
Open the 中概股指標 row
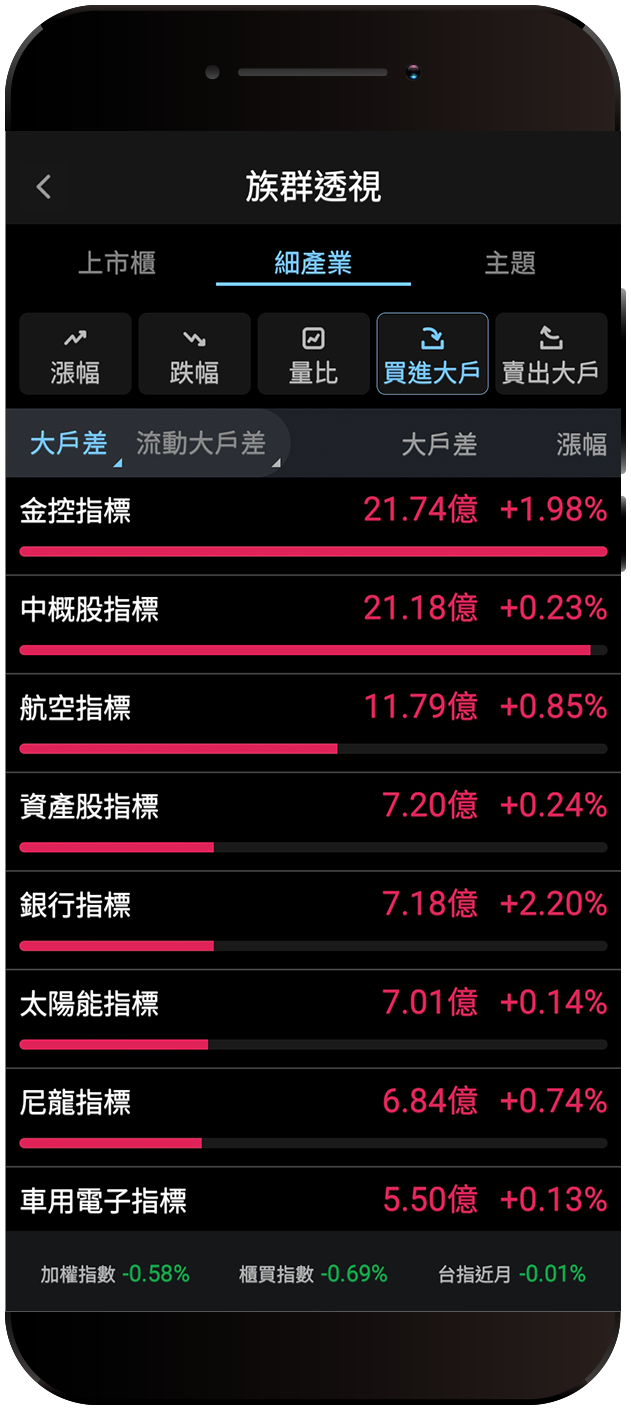point(313,623)
